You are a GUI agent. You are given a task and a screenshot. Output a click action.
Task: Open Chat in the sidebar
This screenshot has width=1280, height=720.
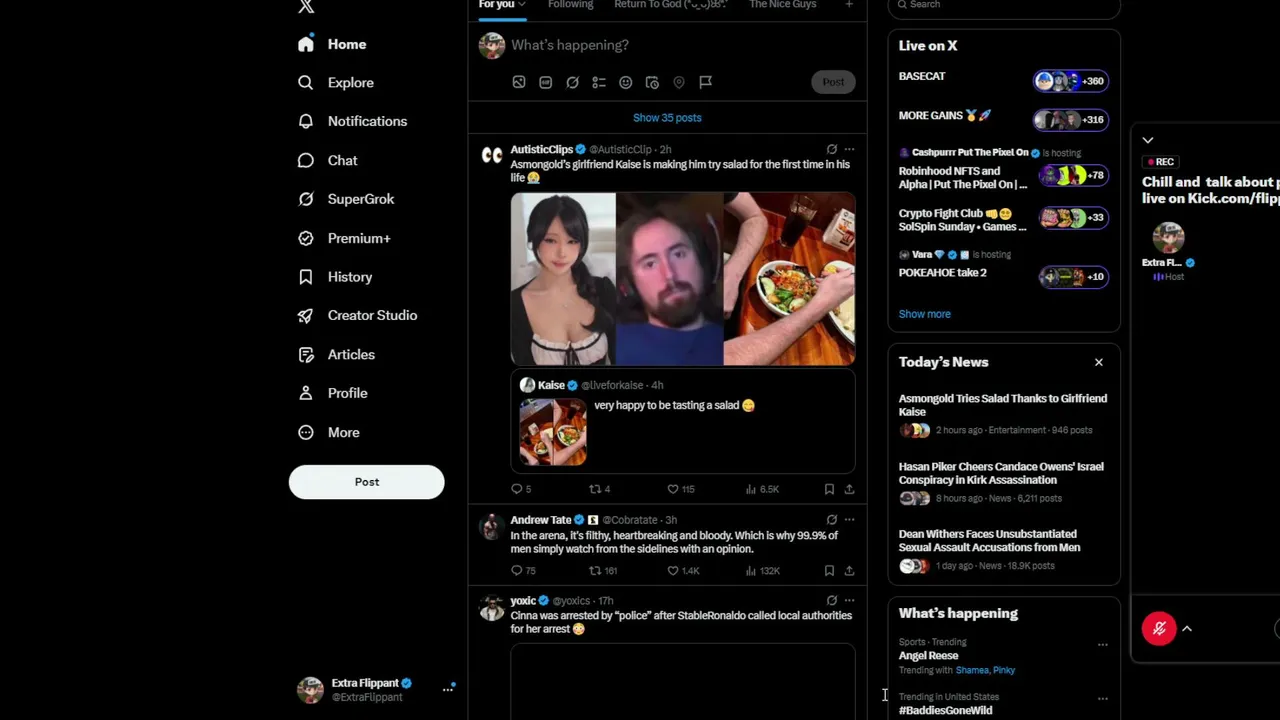tap(327, 160)
